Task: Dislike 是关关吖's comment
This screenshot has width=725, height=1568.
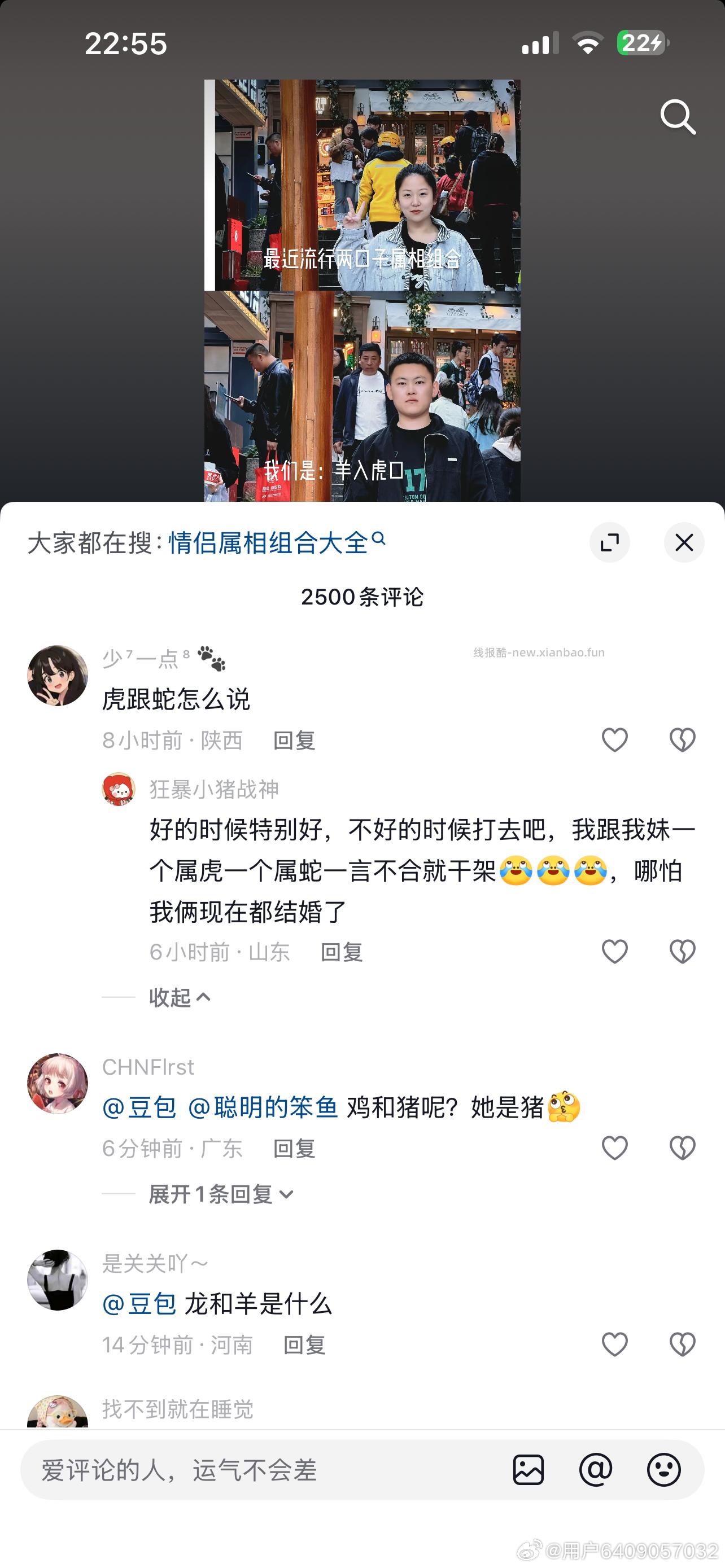Action: (x=682, y=1344)
